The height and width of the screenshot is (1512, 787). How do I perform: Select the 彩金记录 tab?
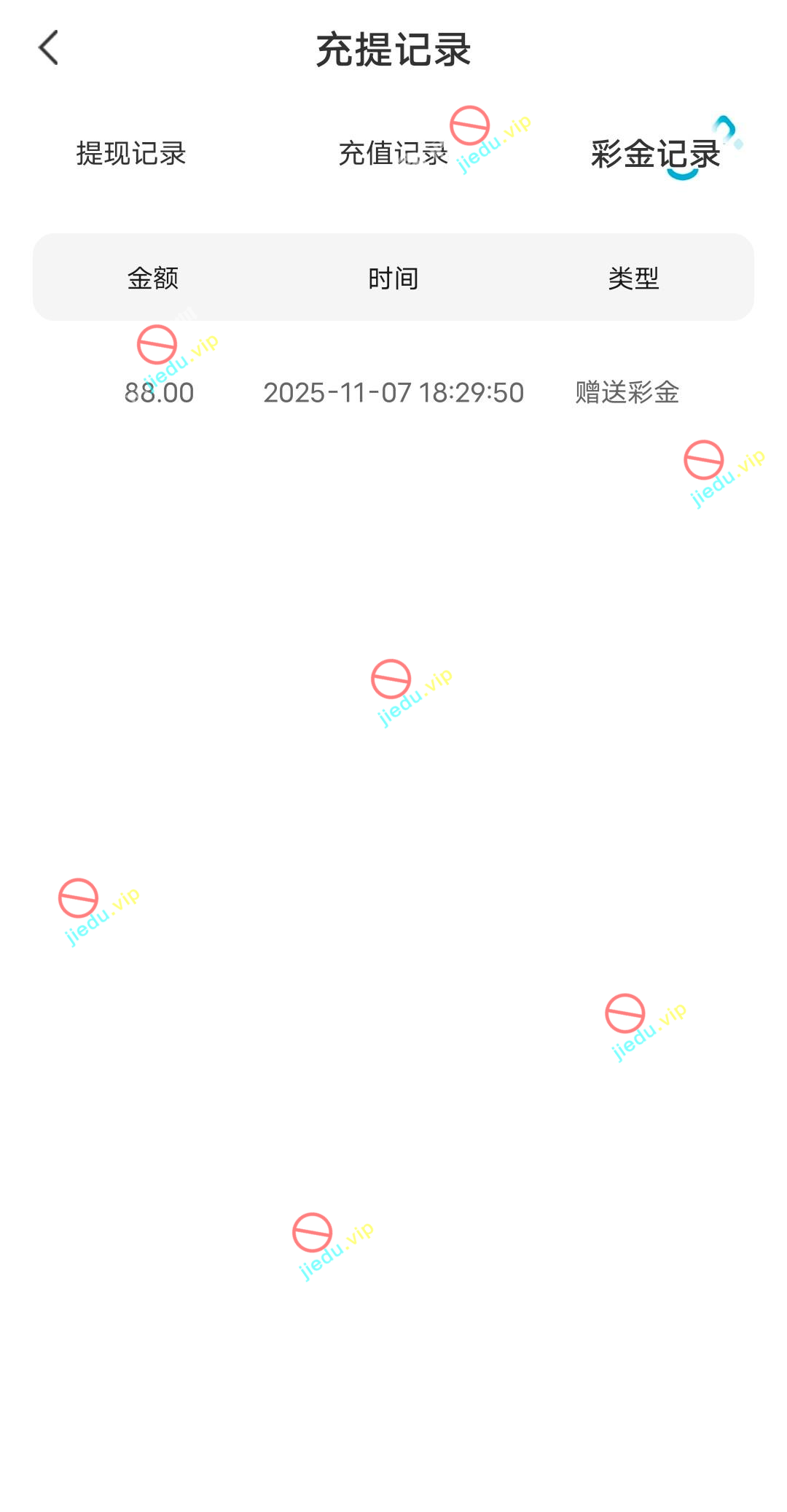tap(655, 154)
